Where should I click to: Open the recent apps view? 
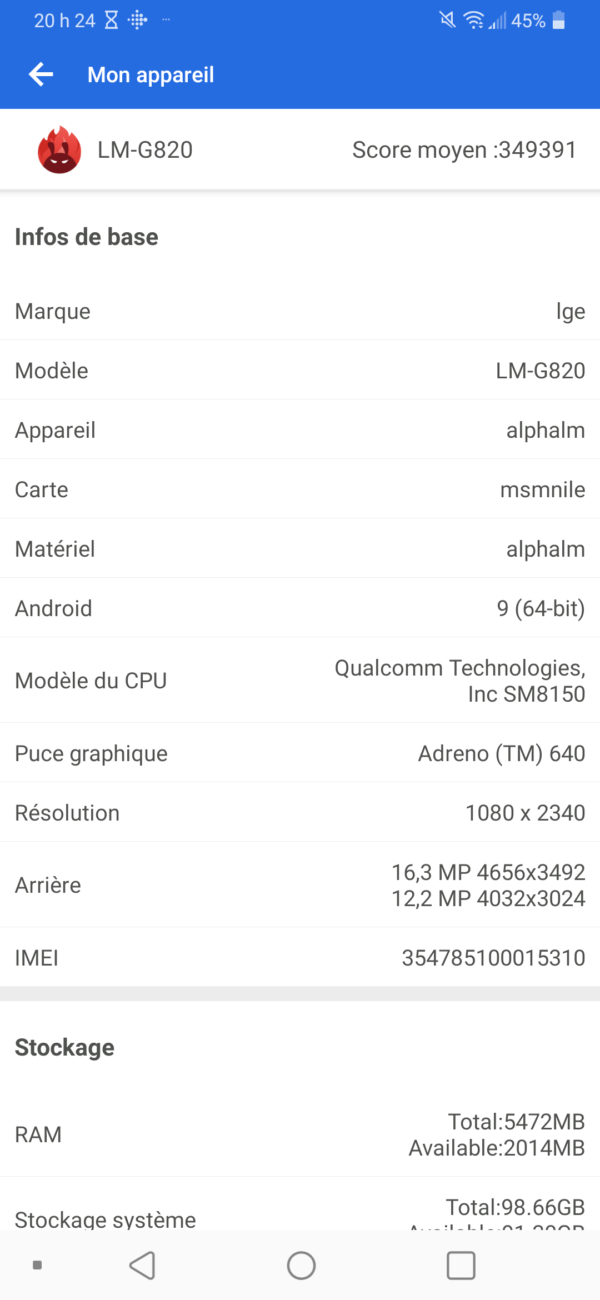tap(460, 1265)
